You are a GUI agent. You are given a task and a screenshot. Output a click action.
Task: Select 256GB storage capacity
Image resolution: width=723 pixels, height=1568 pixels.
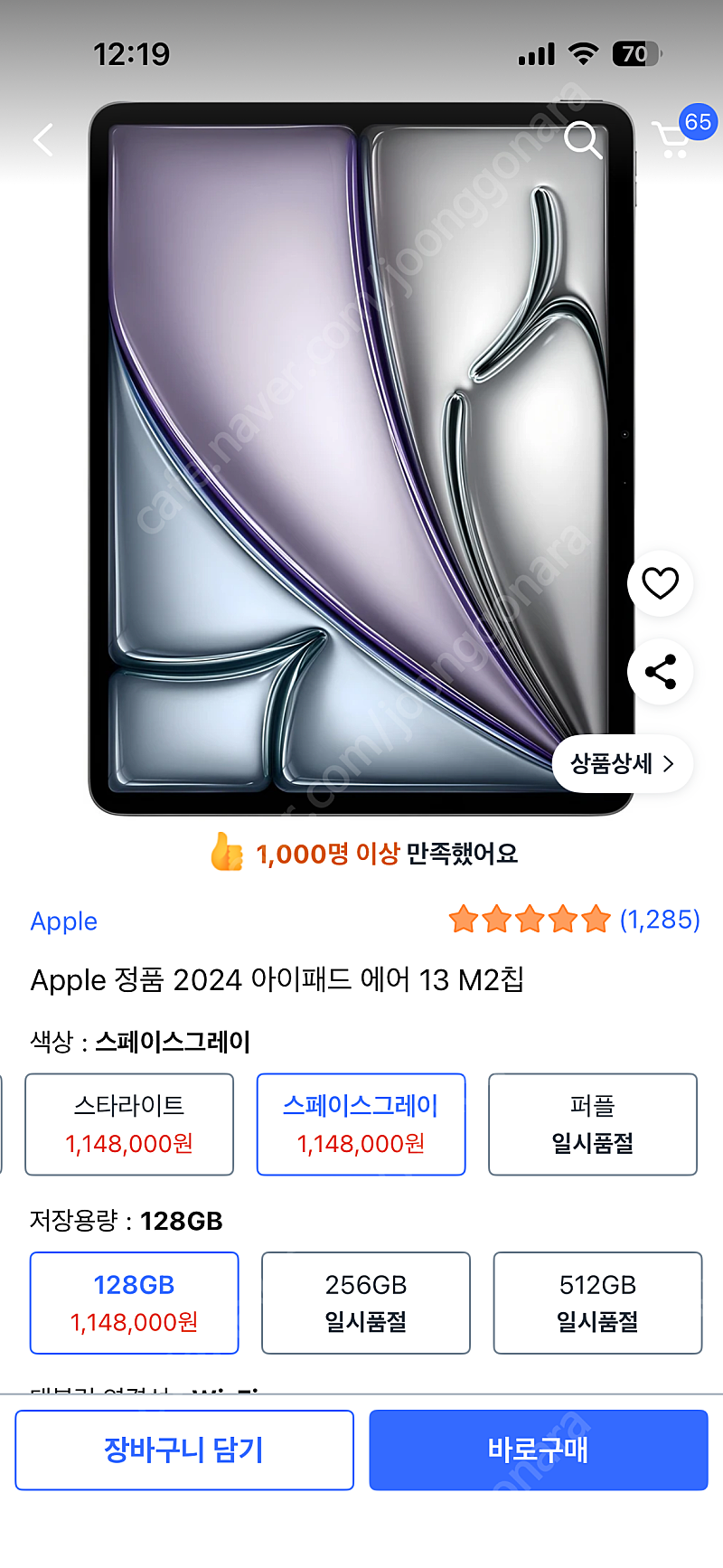pyautogui.click(x=366, y=1303)
